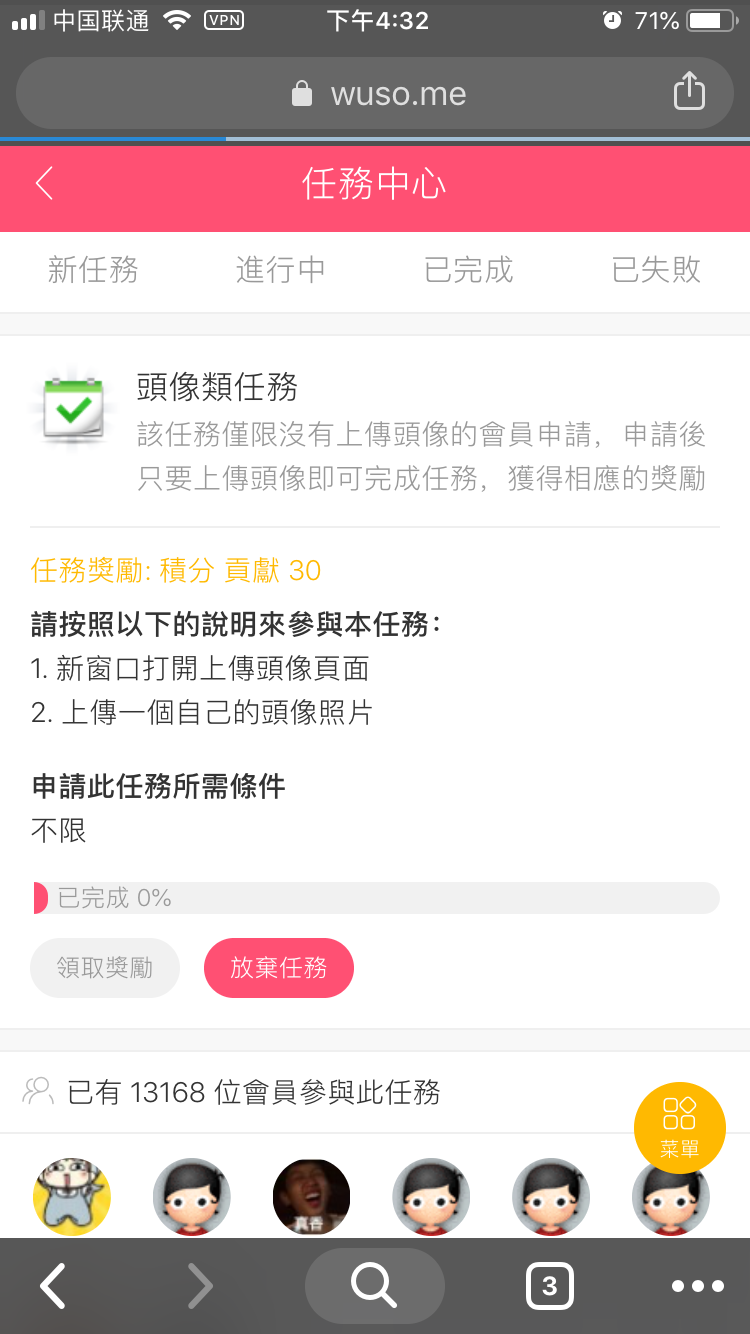Switch to the 已失敗 tab
This screenshot has width=750, height=1334.
pyautogui.click(x=656, y=270)
